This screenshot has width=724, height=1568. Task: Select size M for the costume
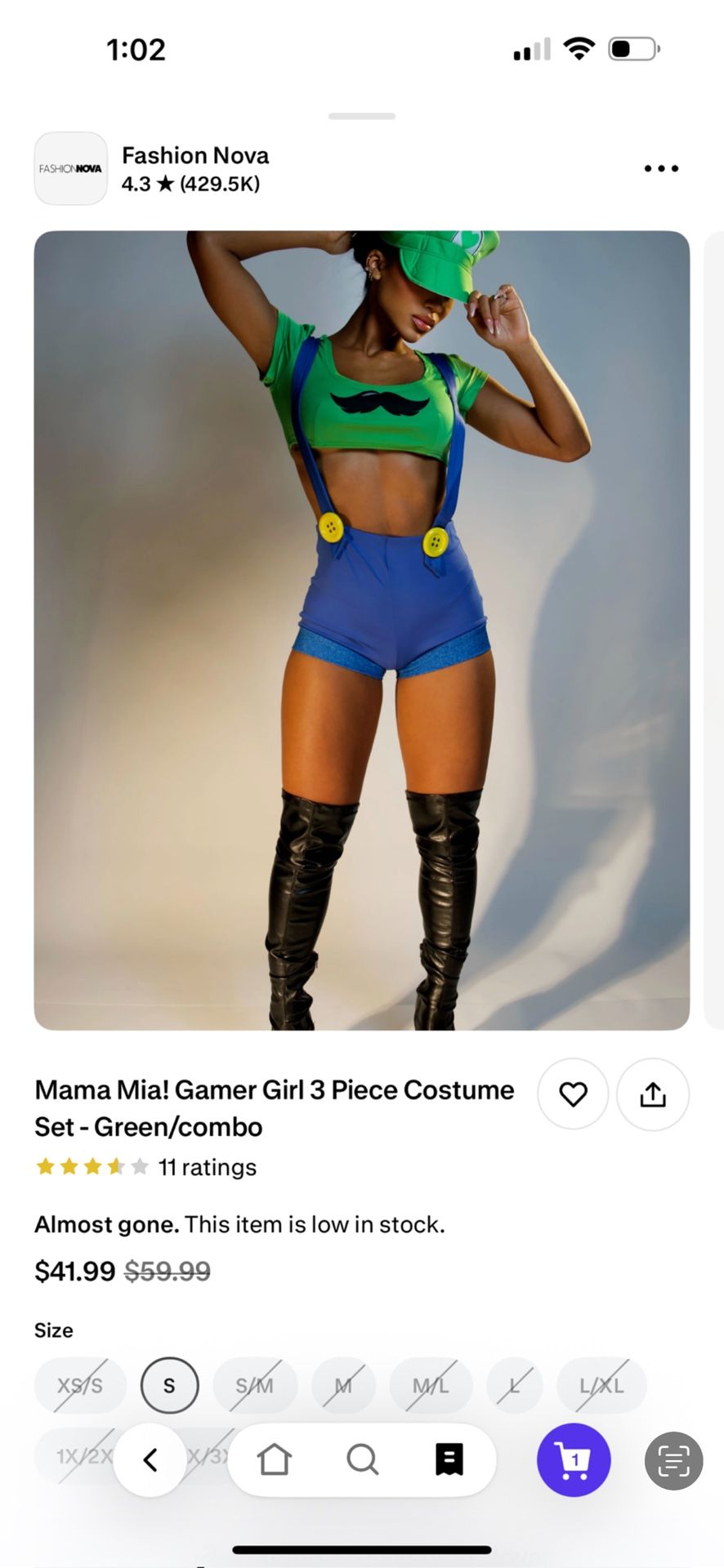click(343, 1385)
